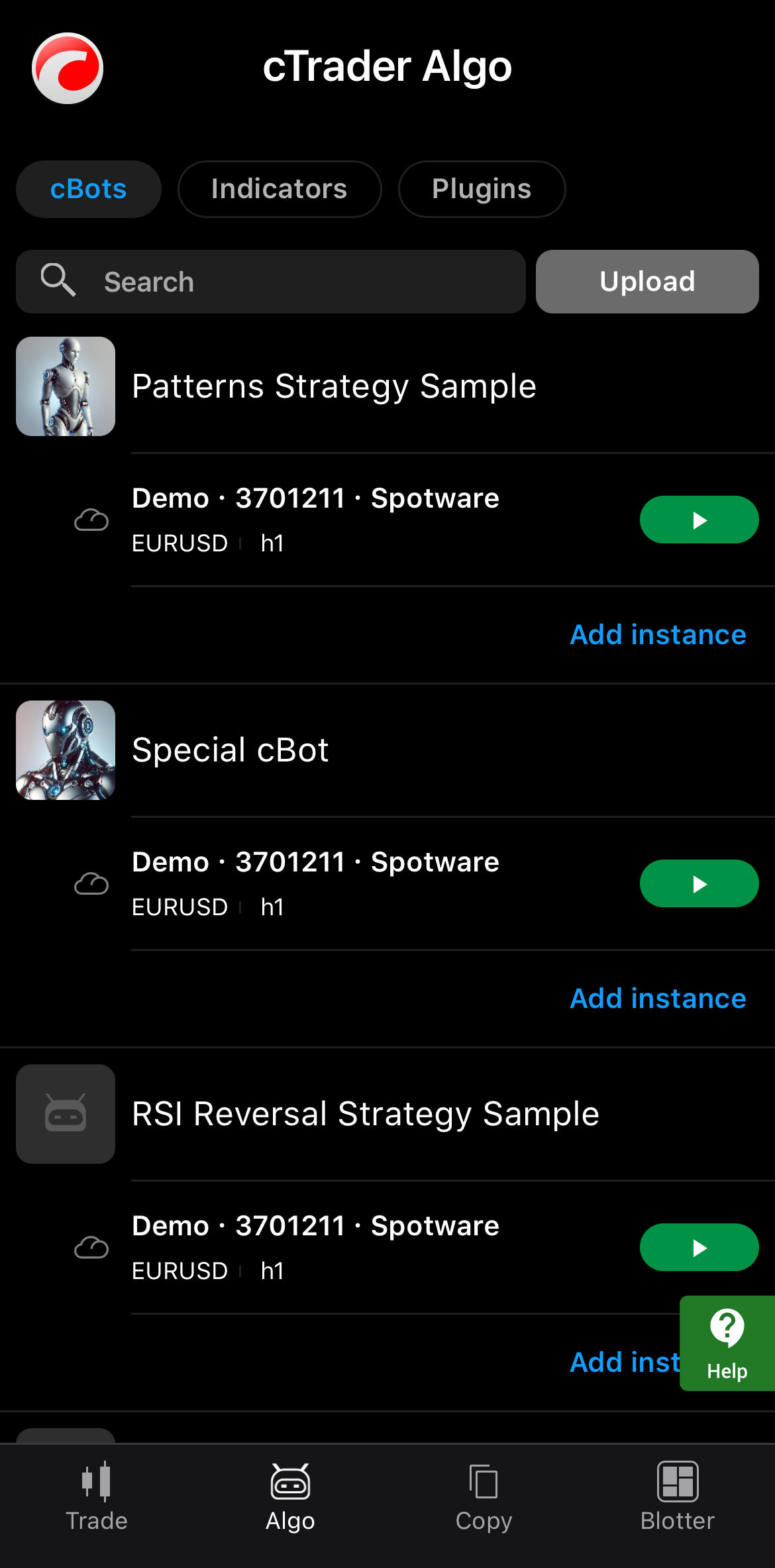The width and height of the screenshot is (775, 1568).
Task: Start the Patterns Strategy Sample instance
Action: pyautogui.click(x=699, y=520)
